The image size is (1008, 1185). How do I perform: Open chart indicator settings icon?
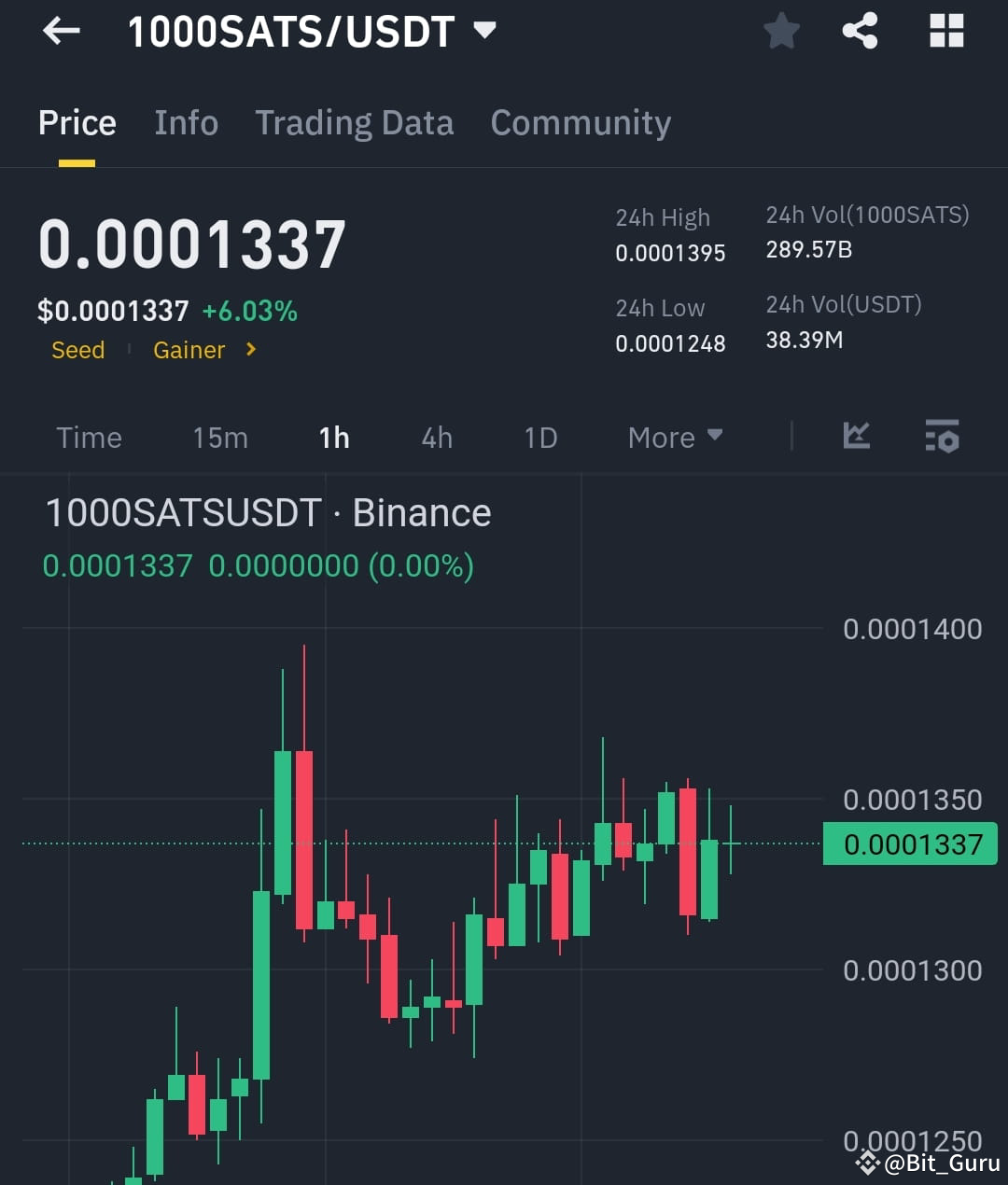coord(942,437)
